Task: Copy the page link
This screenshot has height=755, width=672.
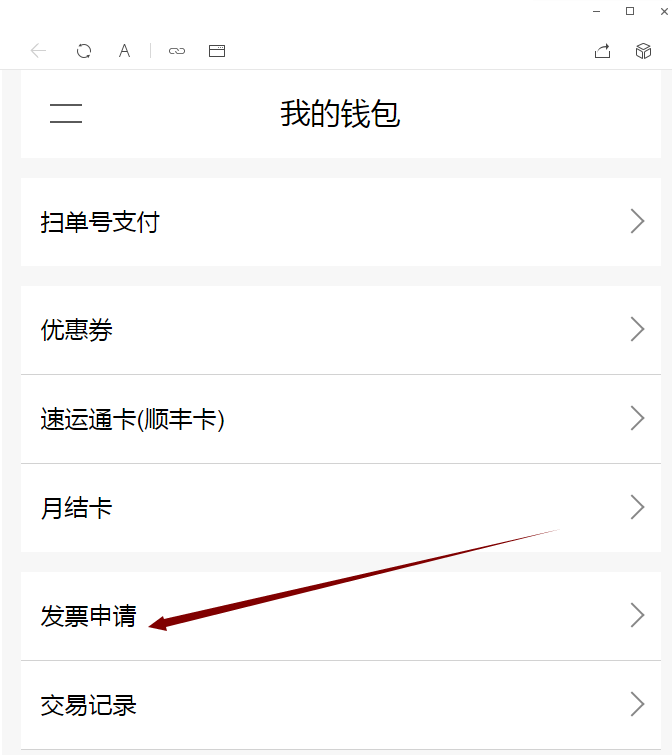Action: [x=177, y=51]
